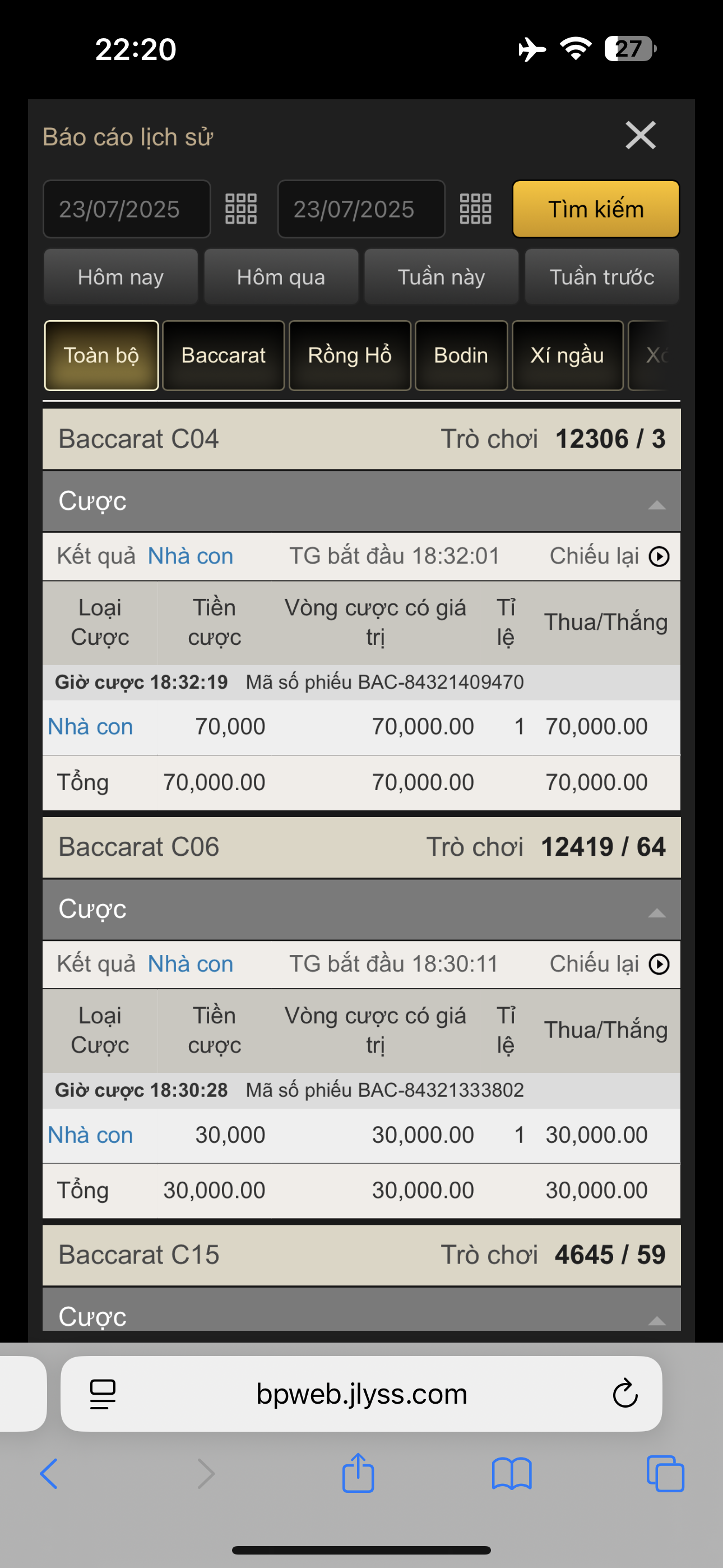Open the calendar icon beside start date

click(x=241, y=209)
